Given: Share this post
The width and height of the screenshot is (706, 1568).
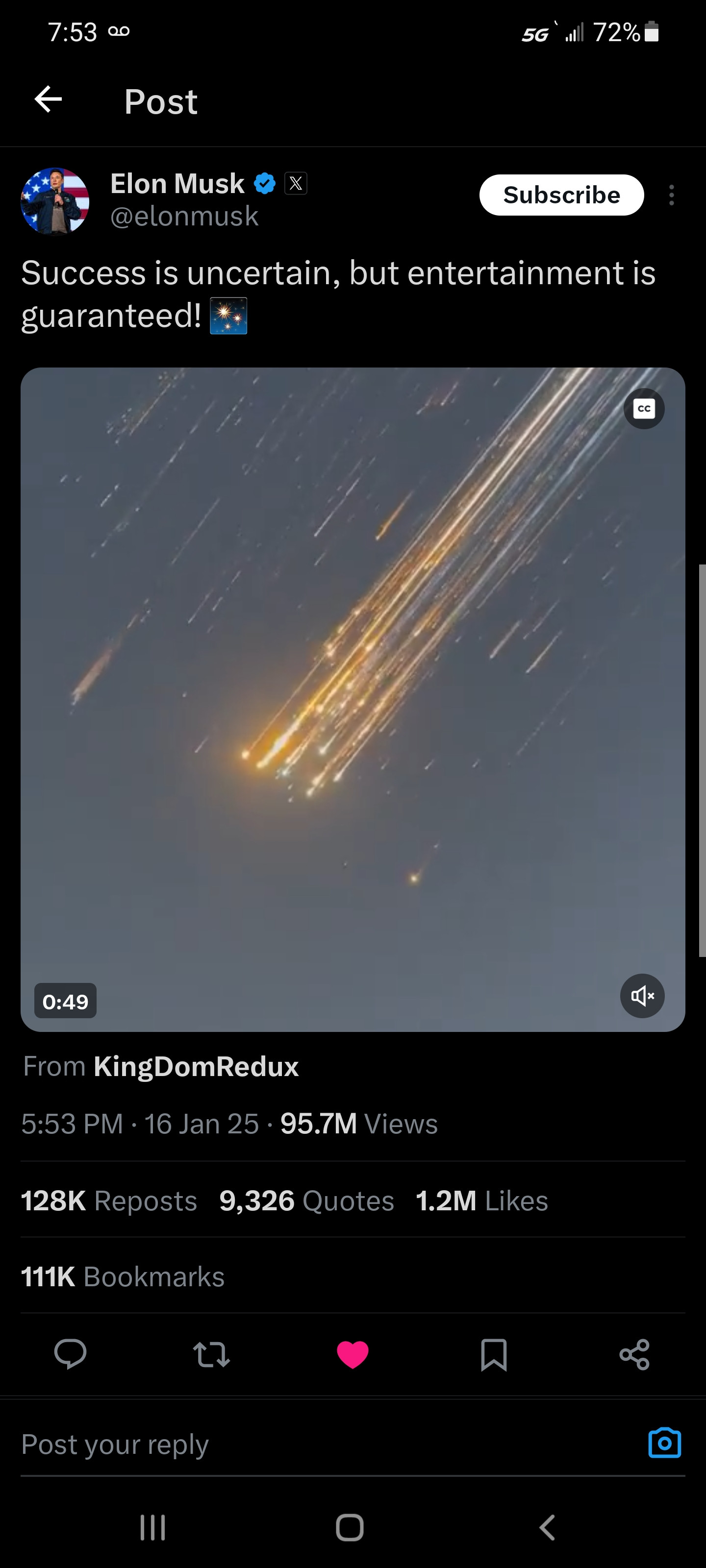Looking at the screenshot, I should pos(634,1355).
